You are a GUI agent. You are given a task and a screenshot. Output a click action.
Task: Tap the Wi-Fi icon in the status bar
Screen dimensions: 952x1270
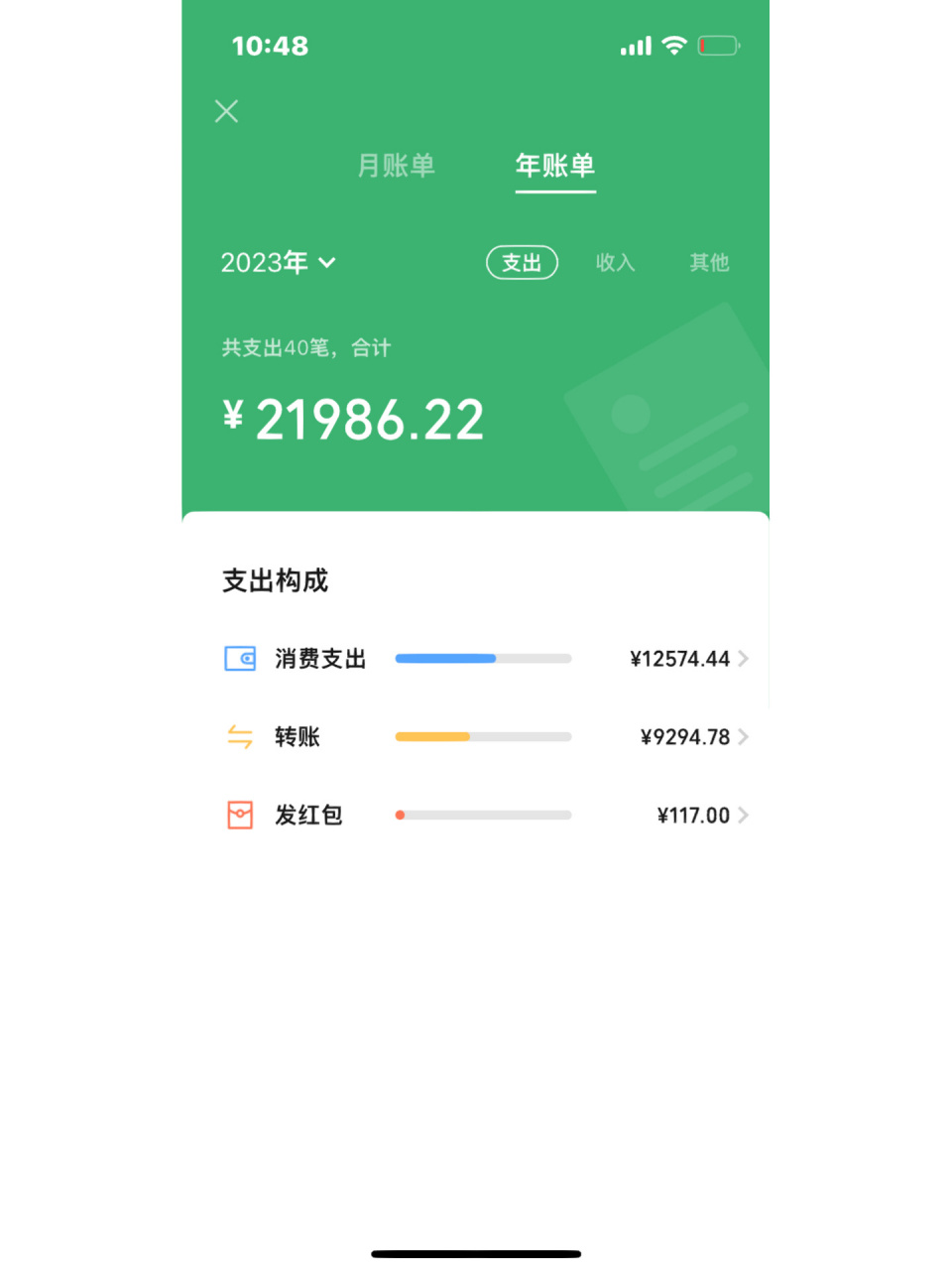point(675,45)
